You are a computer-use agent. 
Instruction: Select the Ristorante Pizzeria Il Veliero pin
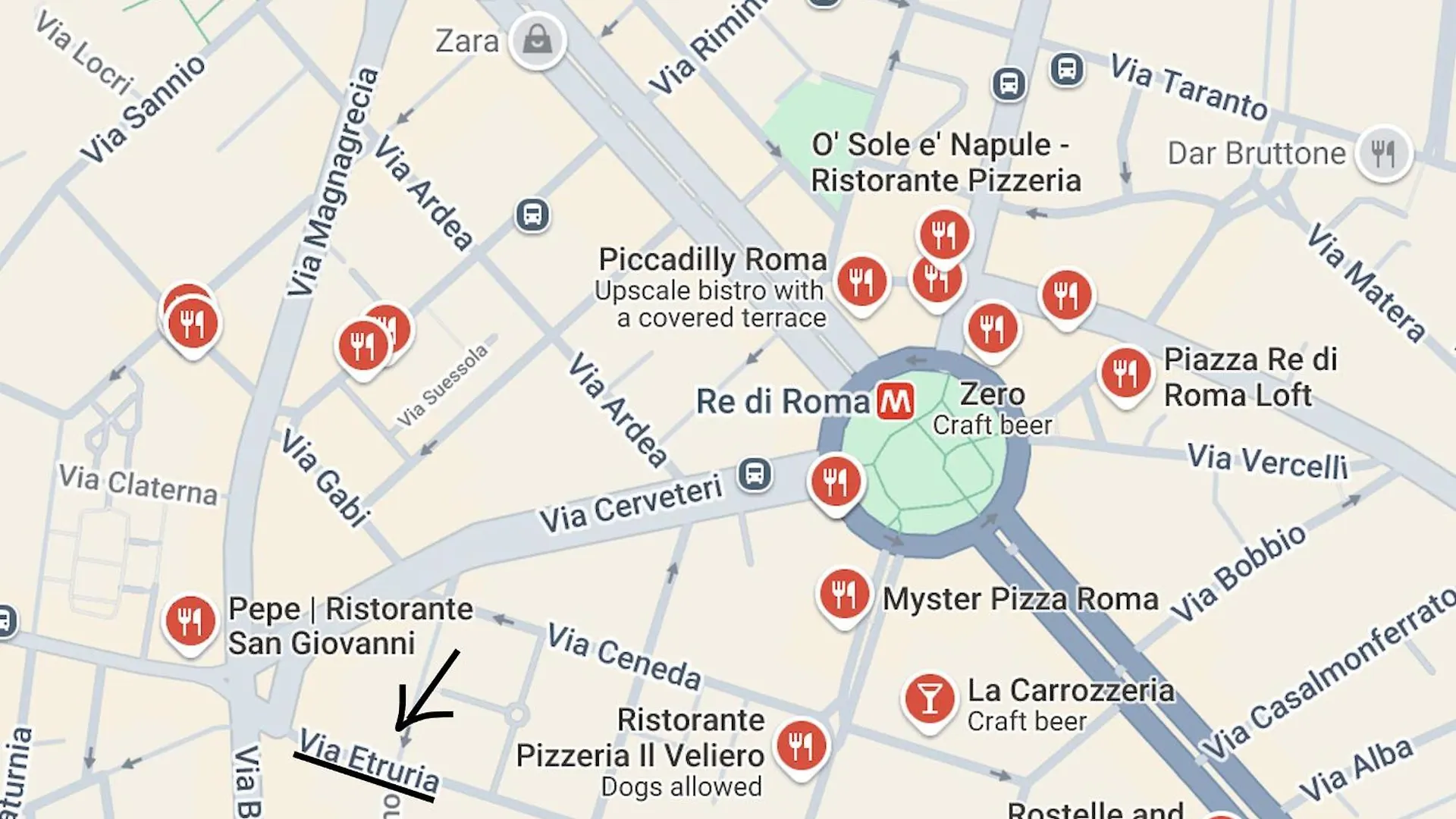[x=802, y=746]
